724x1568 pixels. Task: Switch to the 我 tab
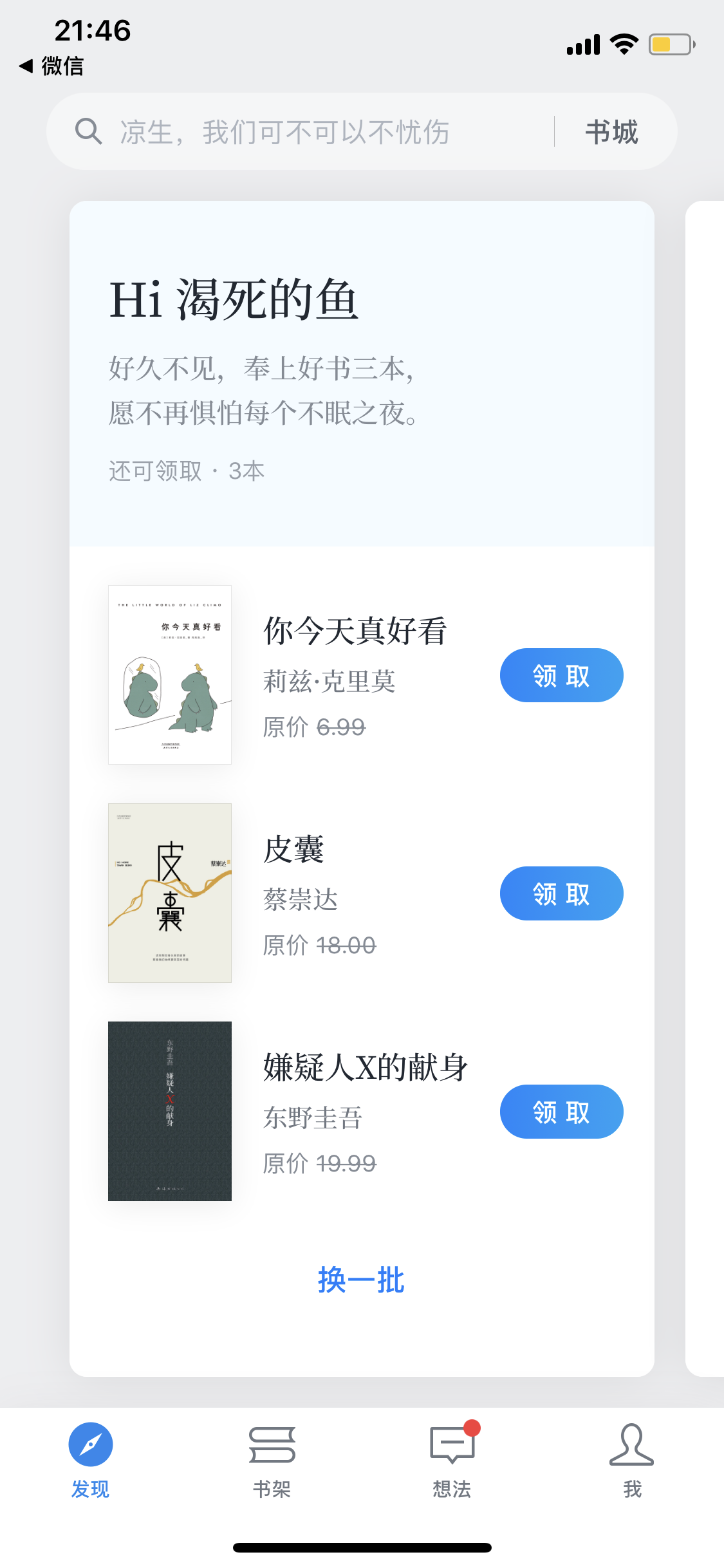point(632,1460)
